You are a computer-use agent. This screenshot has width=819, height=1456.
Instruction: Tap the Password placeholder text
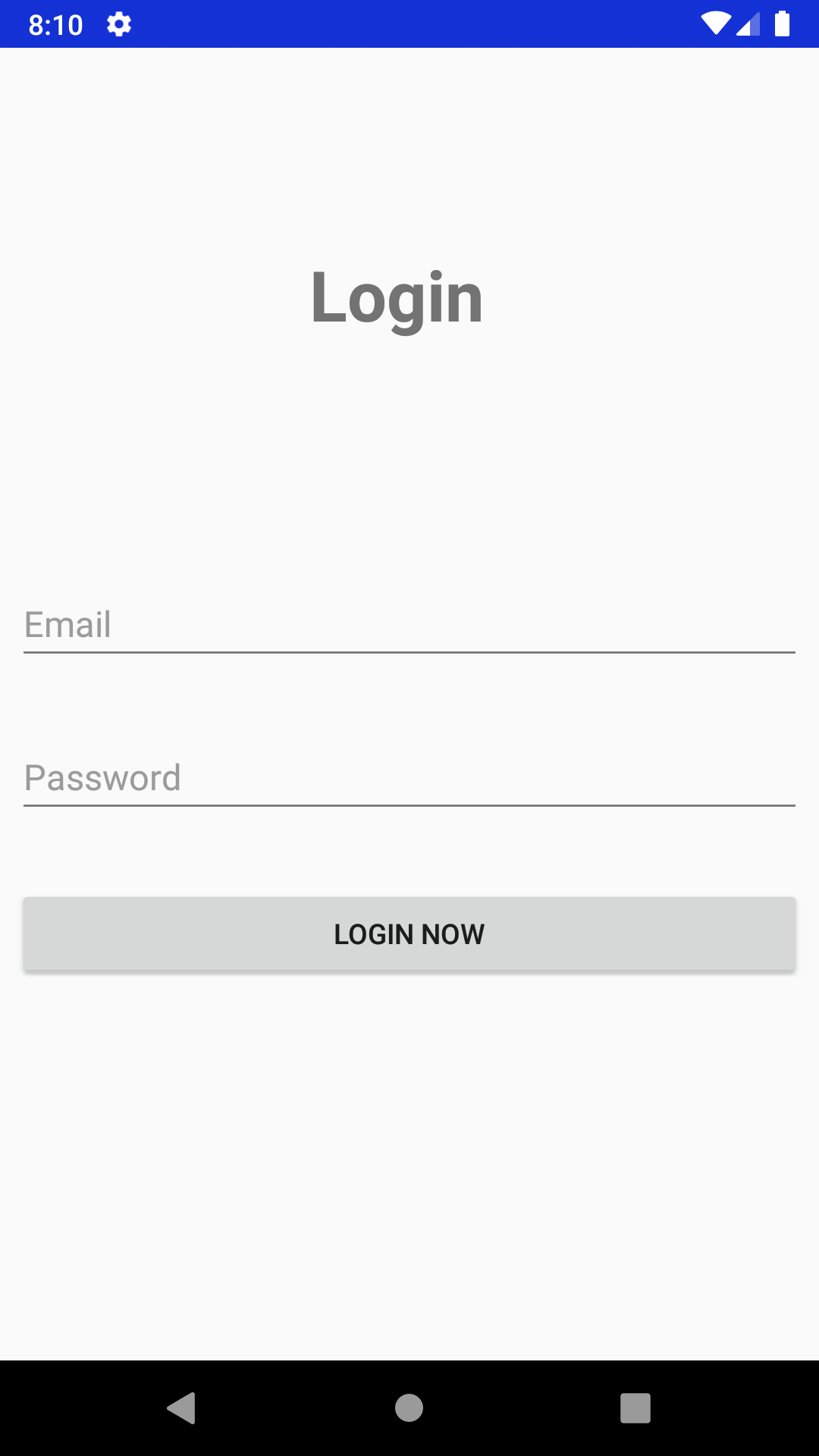(x=102, y=778)
